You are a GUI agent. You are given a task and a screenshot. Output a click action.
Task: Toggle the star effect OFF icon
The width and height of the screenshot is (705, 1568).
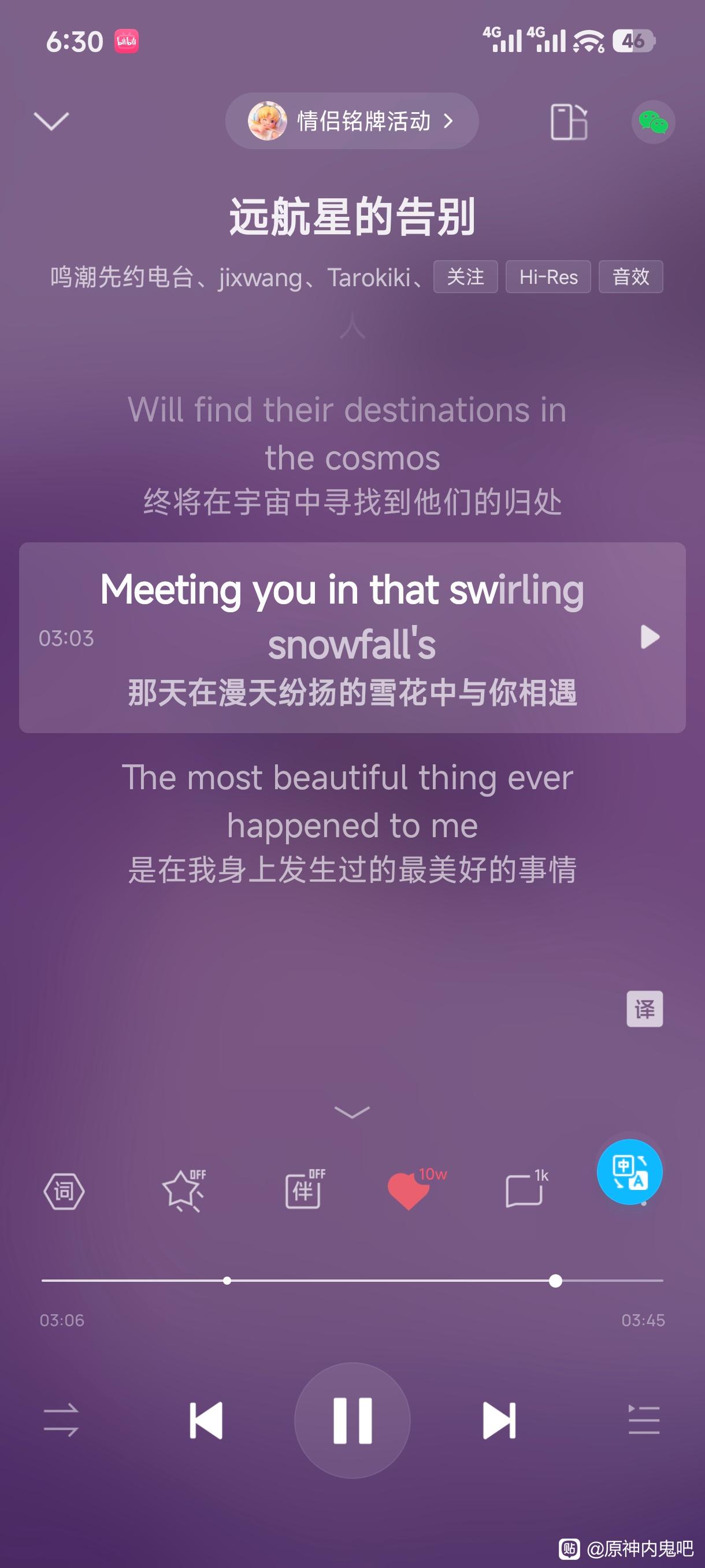(184, 1190)
